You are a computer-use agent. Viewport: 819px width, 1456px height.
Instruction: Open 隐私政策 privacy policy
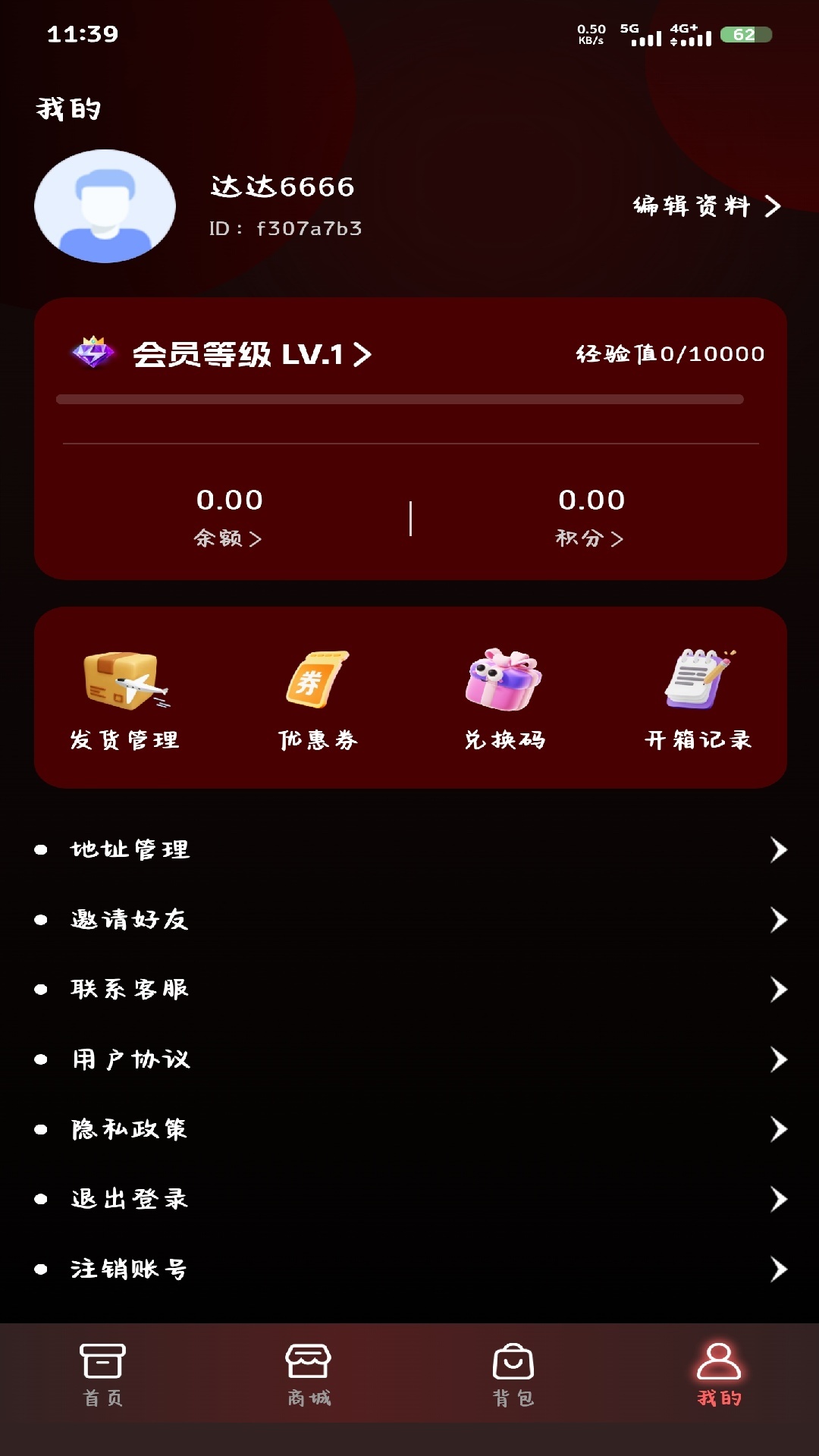coord(129,1129)
